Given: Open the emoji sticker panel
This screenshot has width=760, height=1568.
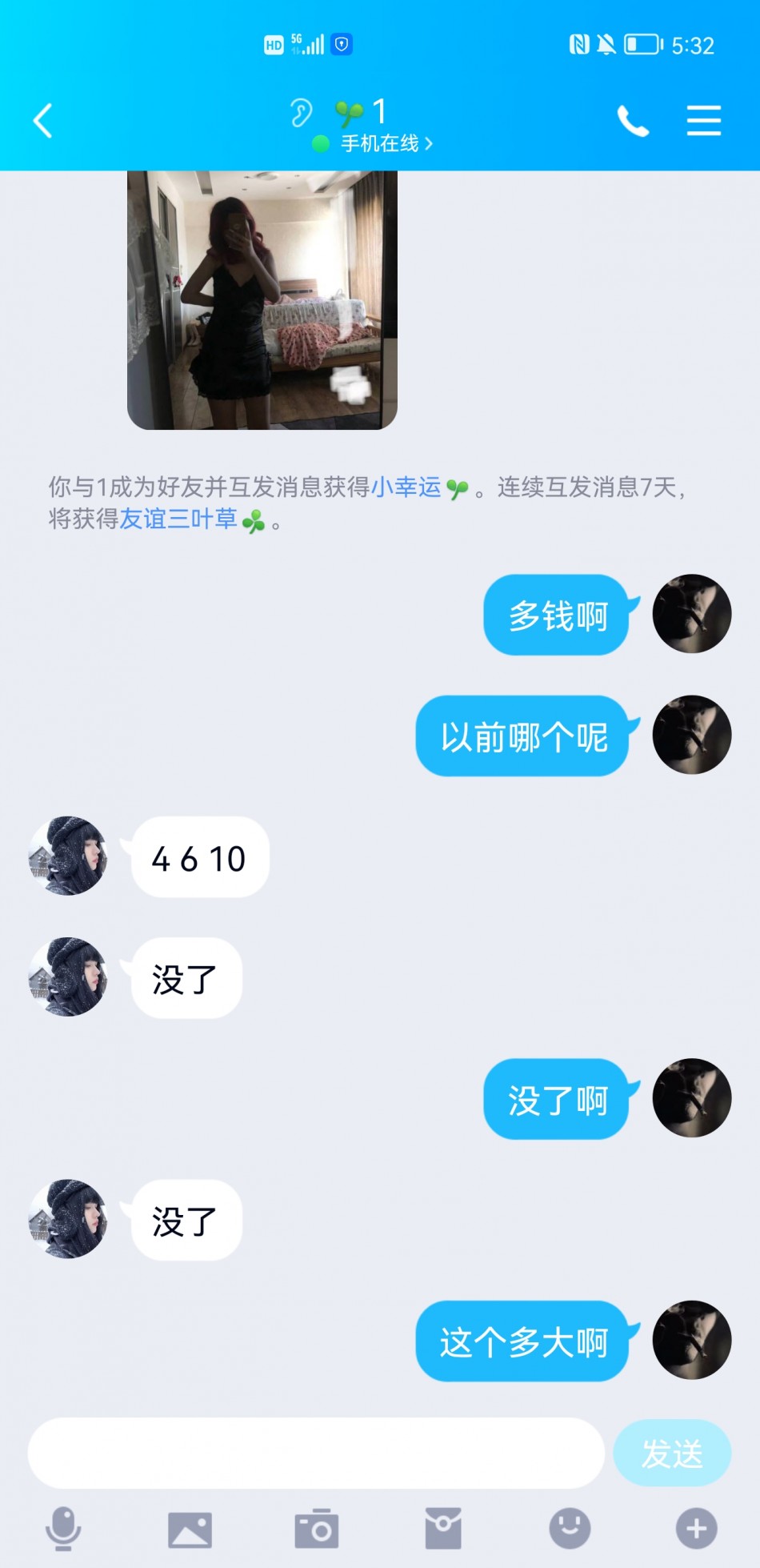Looking at the screenshot, I should pyautogui.click(x=570, y=1529).
